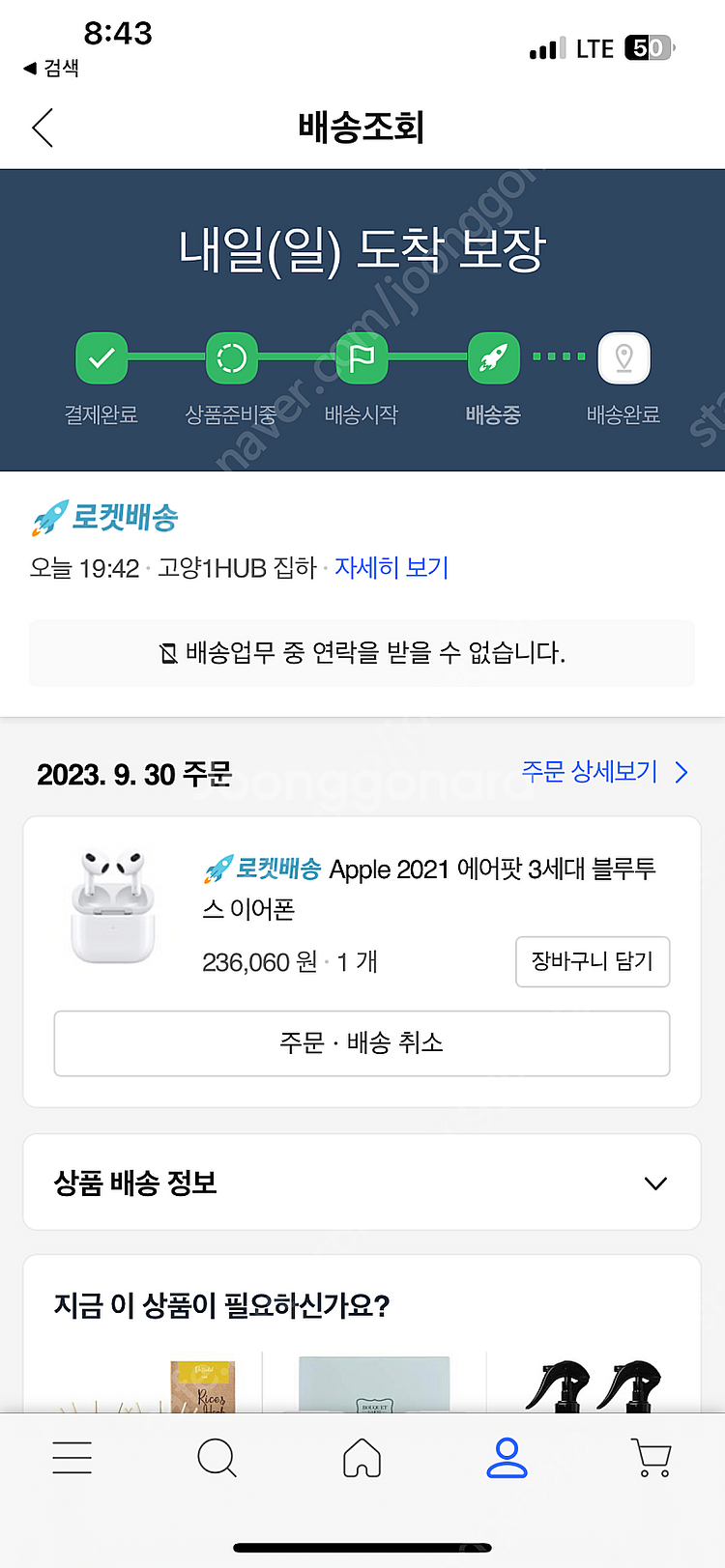Viewport: 725px width, 1568px height.
Task: Tap the 배송완료 location pin icon
Action: pyautogui.click(x=623, y=357)
